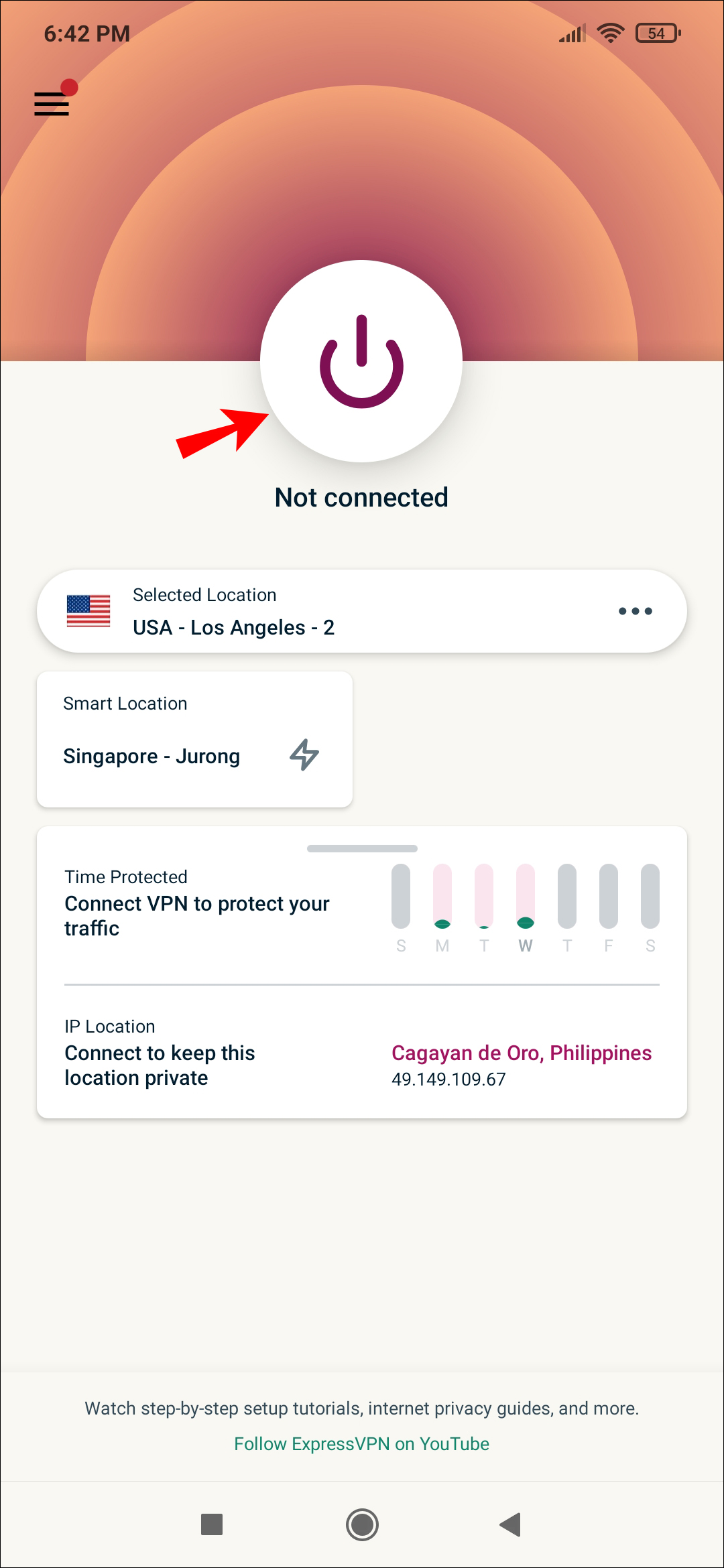Open the hamburger menu

point(52,104)
